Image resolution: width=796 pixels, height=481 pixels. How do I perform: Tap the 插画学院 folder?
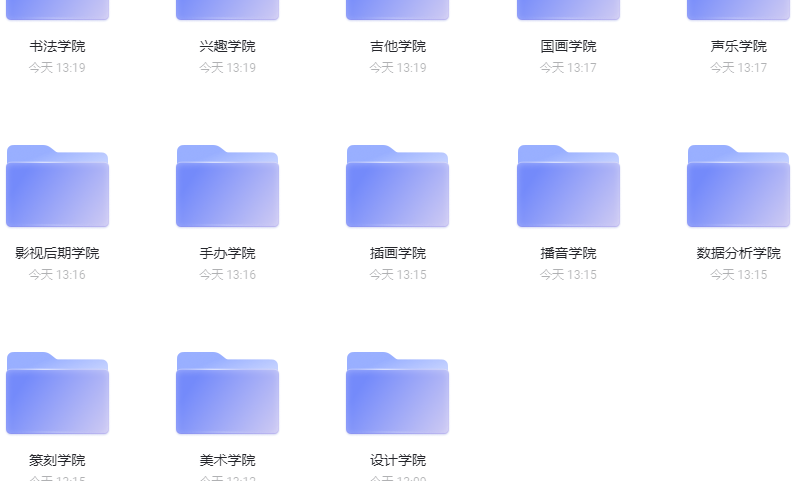(397, 188)
